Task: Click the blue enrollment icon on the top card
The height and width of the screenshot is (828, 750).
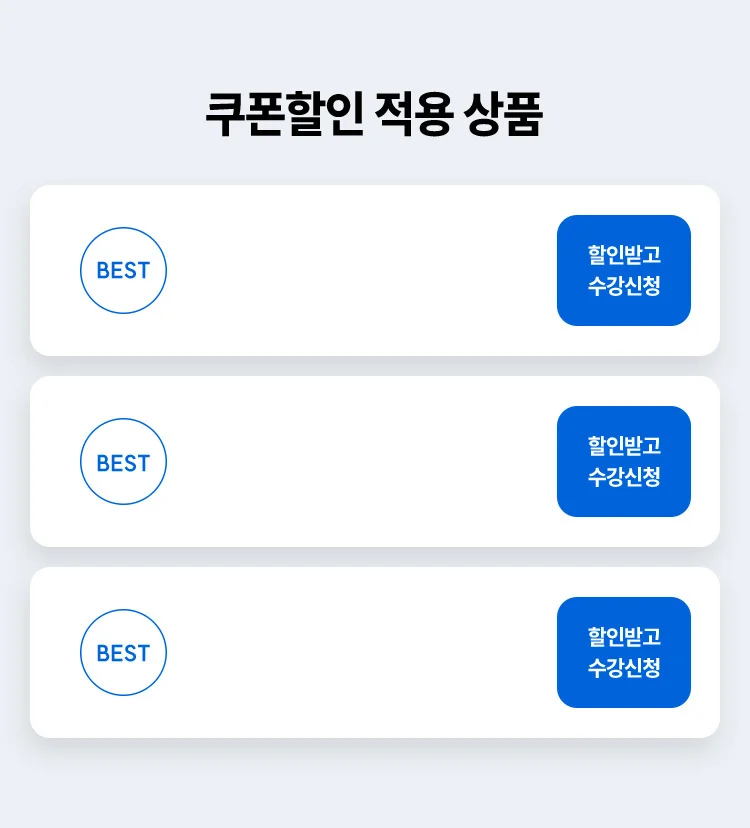Action: pos(623,270)
